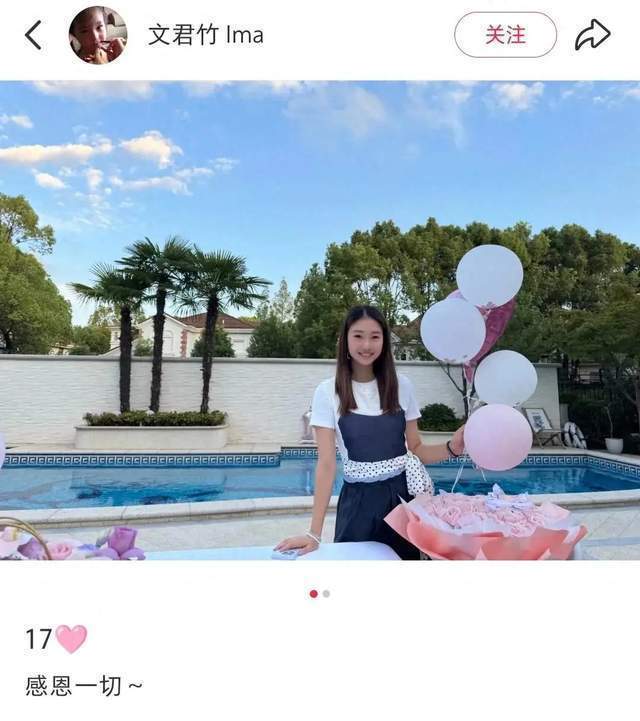Screen dimensions: 640x721
Task: Open 文君竹 Ima's profile avatar
Action: [x=98, y=35]
